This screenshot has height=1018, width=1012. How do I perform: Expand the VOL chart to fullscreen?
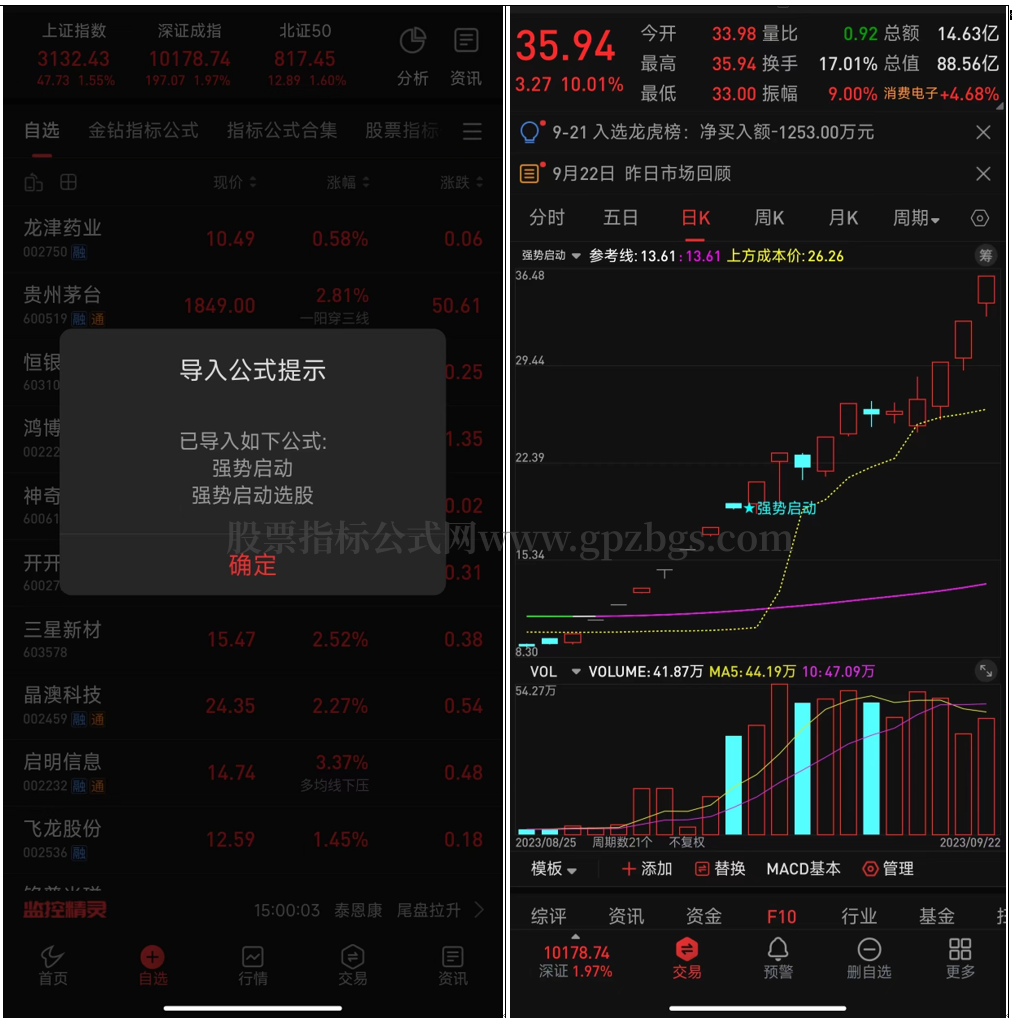point(986,671)
